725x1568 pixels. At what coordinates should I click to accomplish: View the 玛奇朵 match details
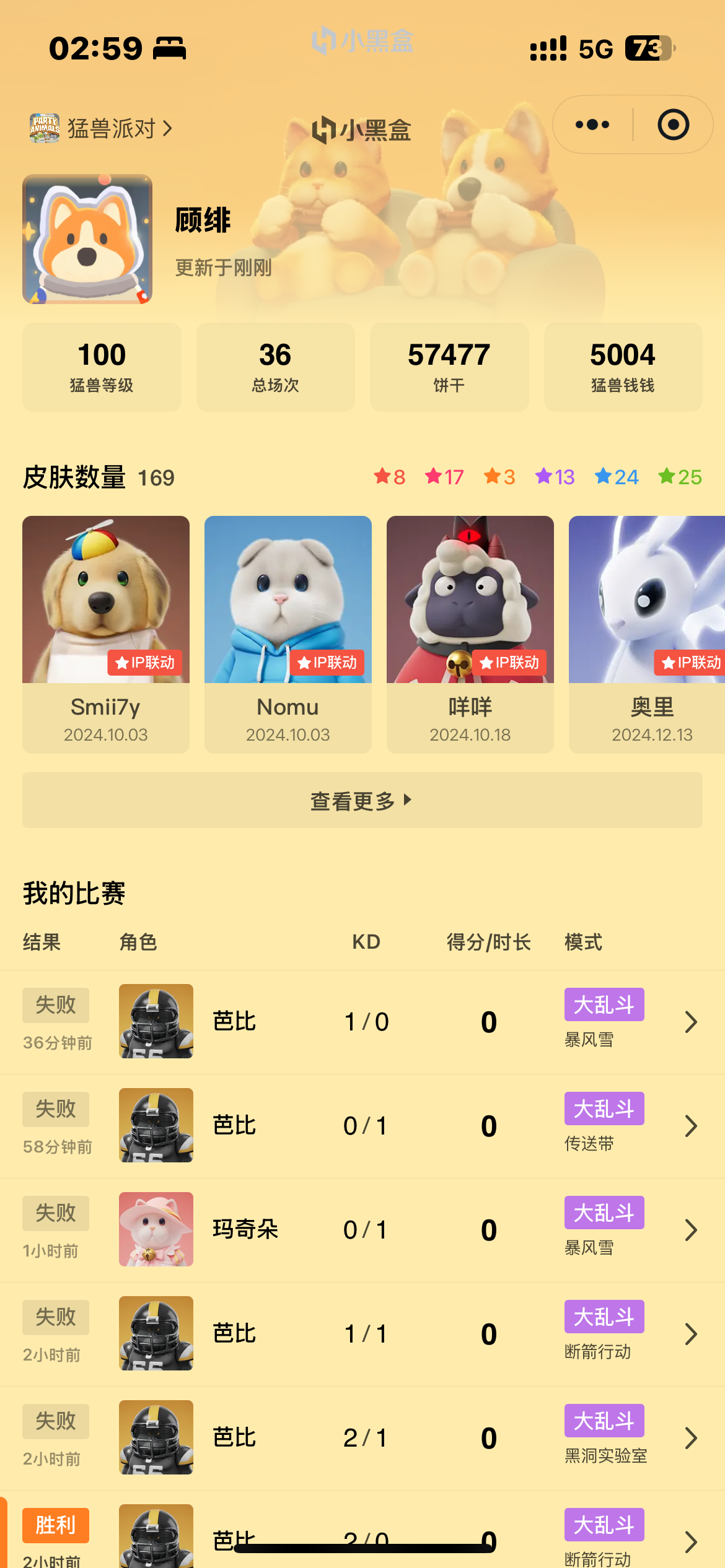(x=362, y=1230)
